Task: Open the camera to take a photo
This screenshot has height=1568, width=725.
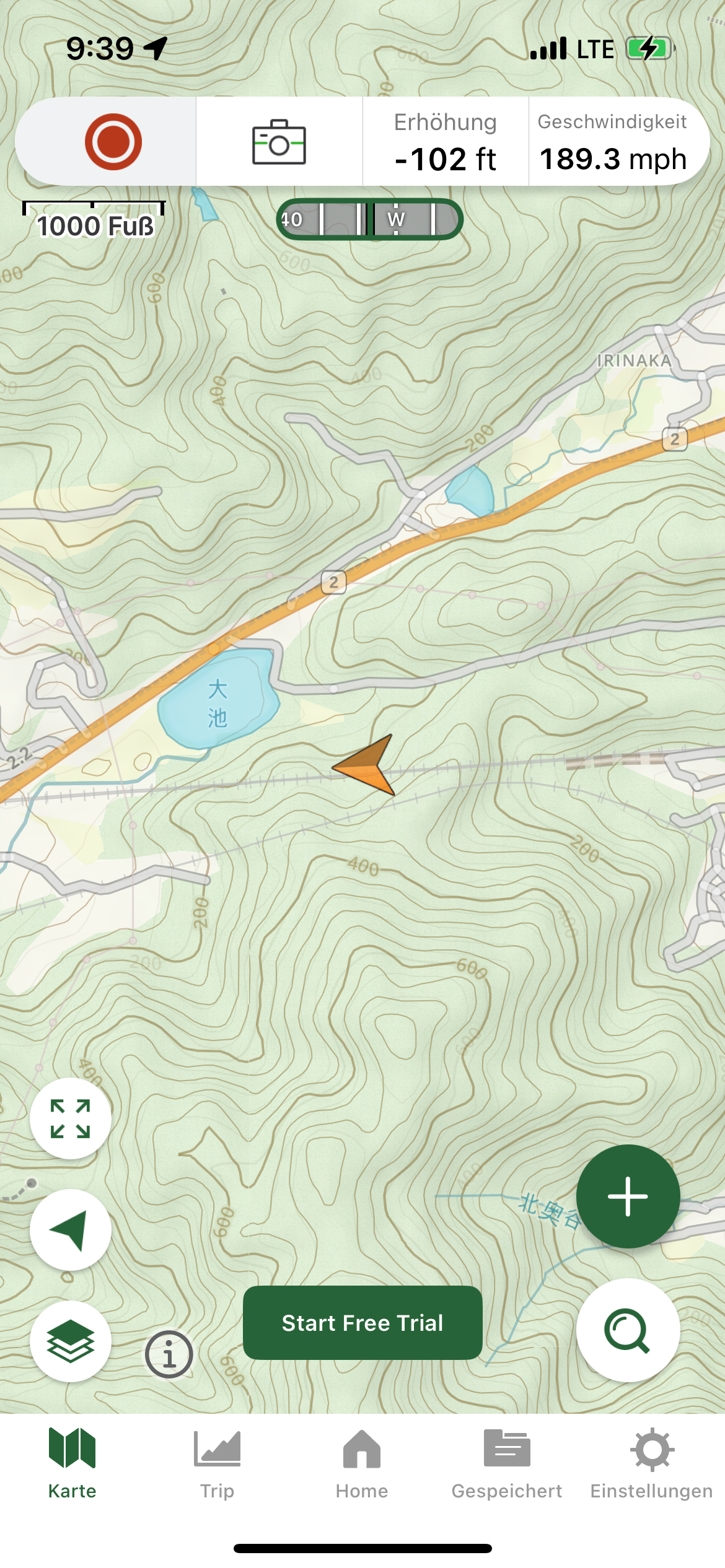Action: click(279, 142)
